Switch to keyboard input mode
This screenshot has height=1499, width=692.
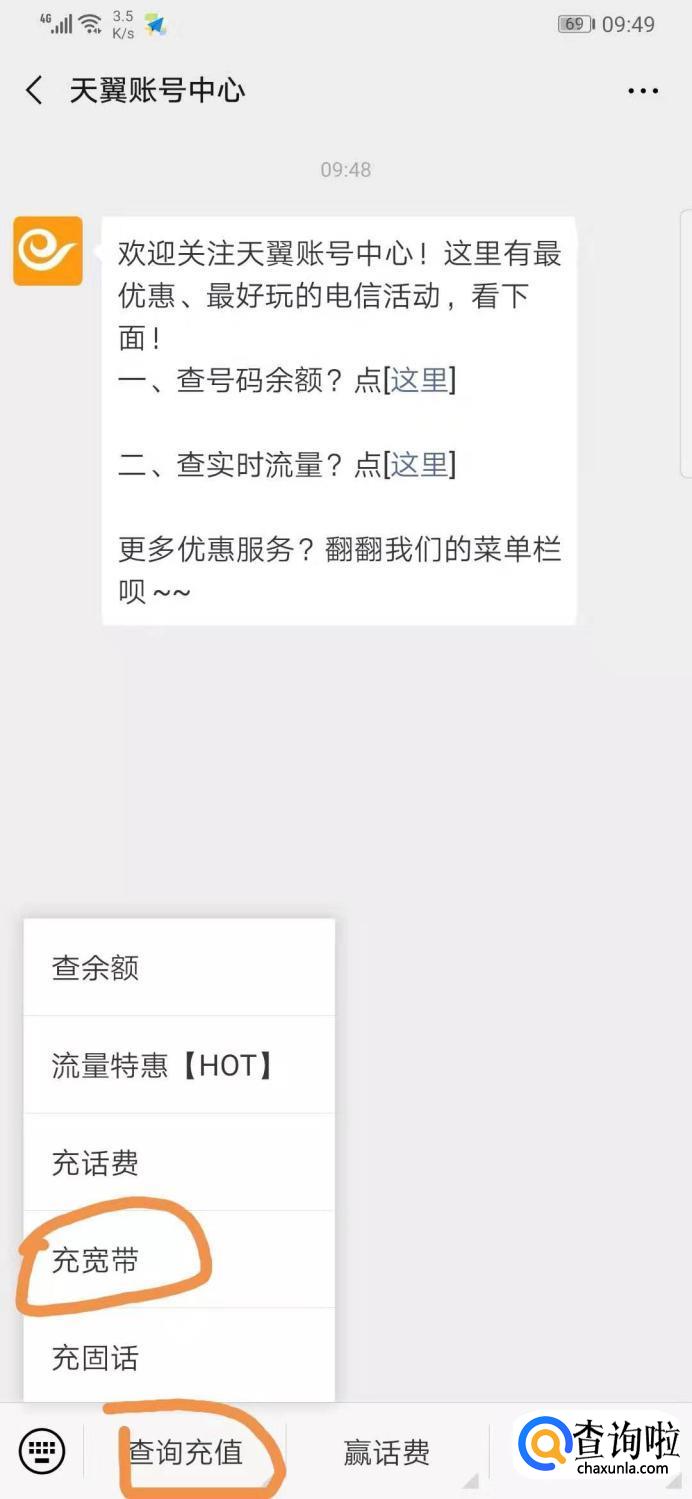(42, 1451)
